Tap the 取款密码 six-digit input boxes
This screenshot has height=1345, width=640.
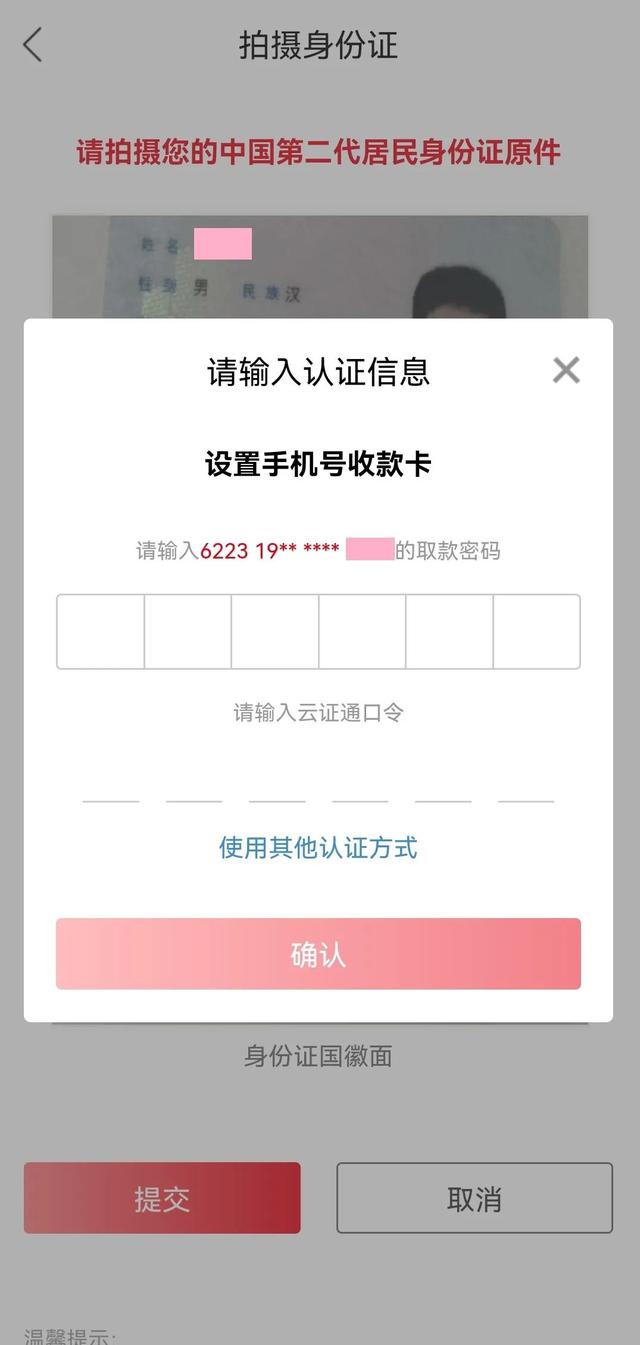318,632
